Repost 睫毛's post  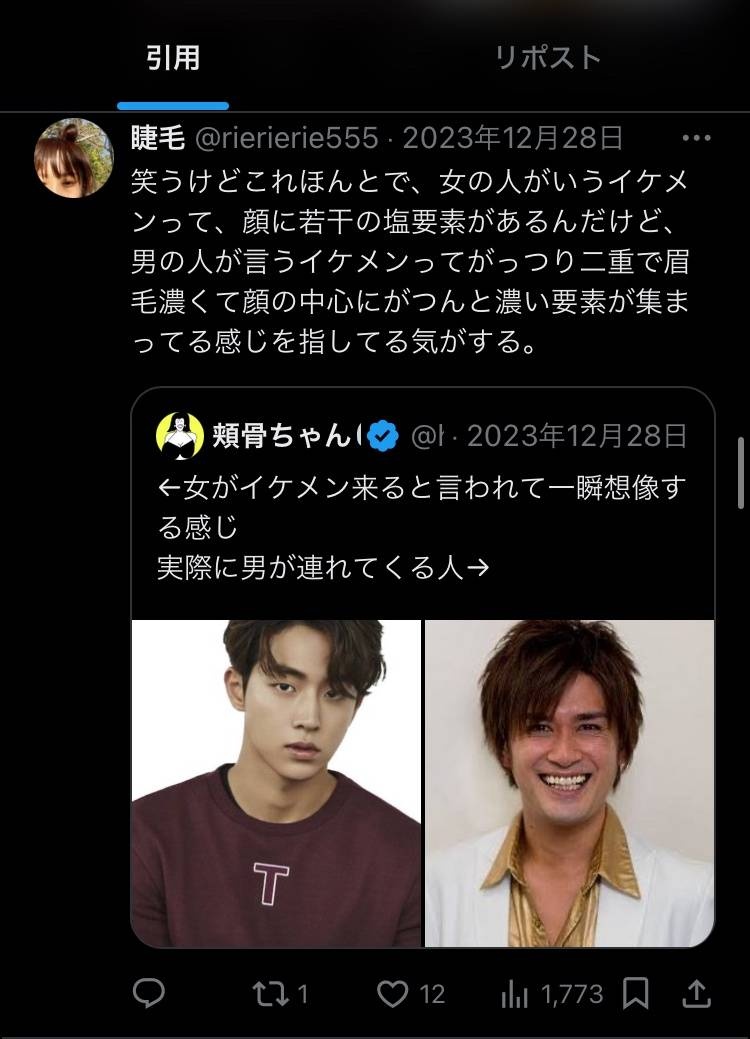tap(280, 993)
